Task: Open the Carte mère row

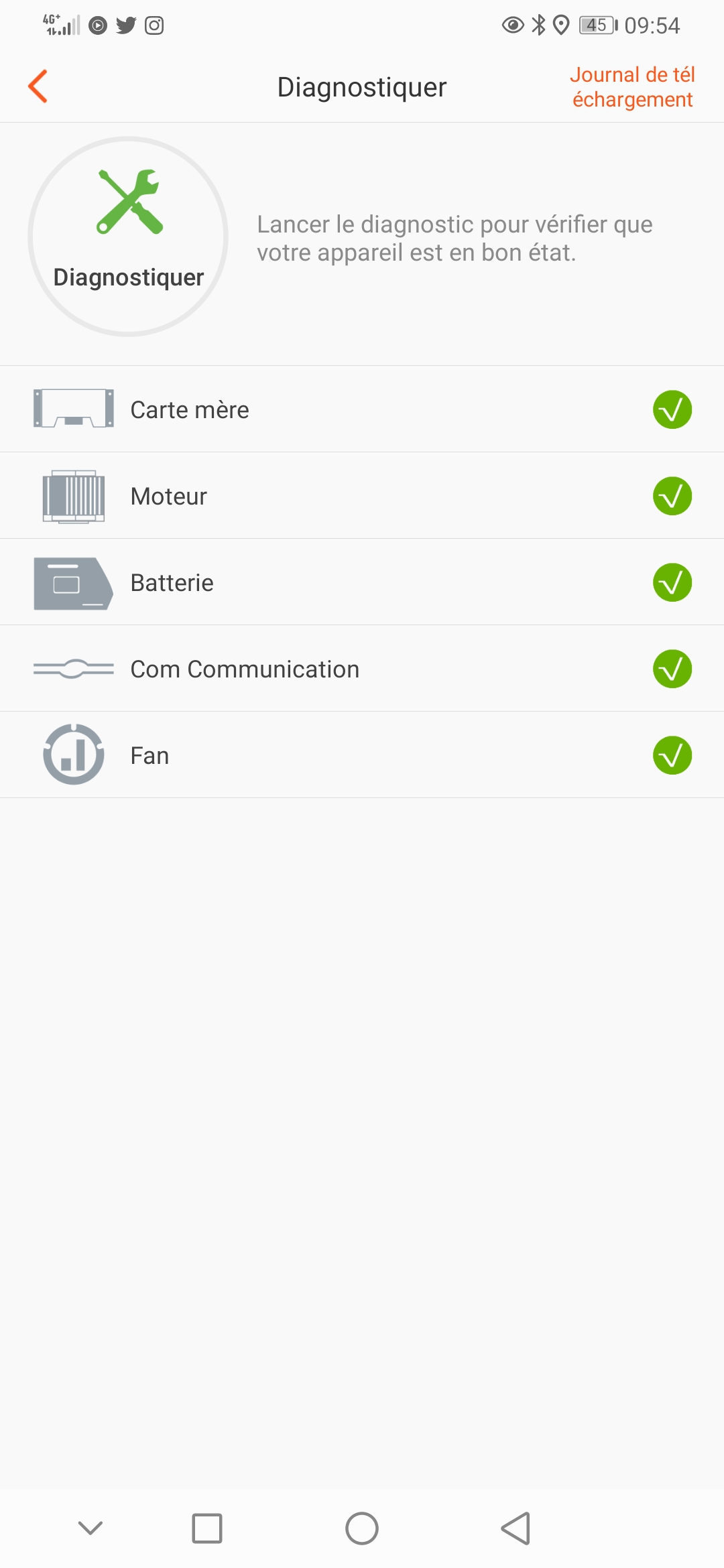Action: click(362, 409)
